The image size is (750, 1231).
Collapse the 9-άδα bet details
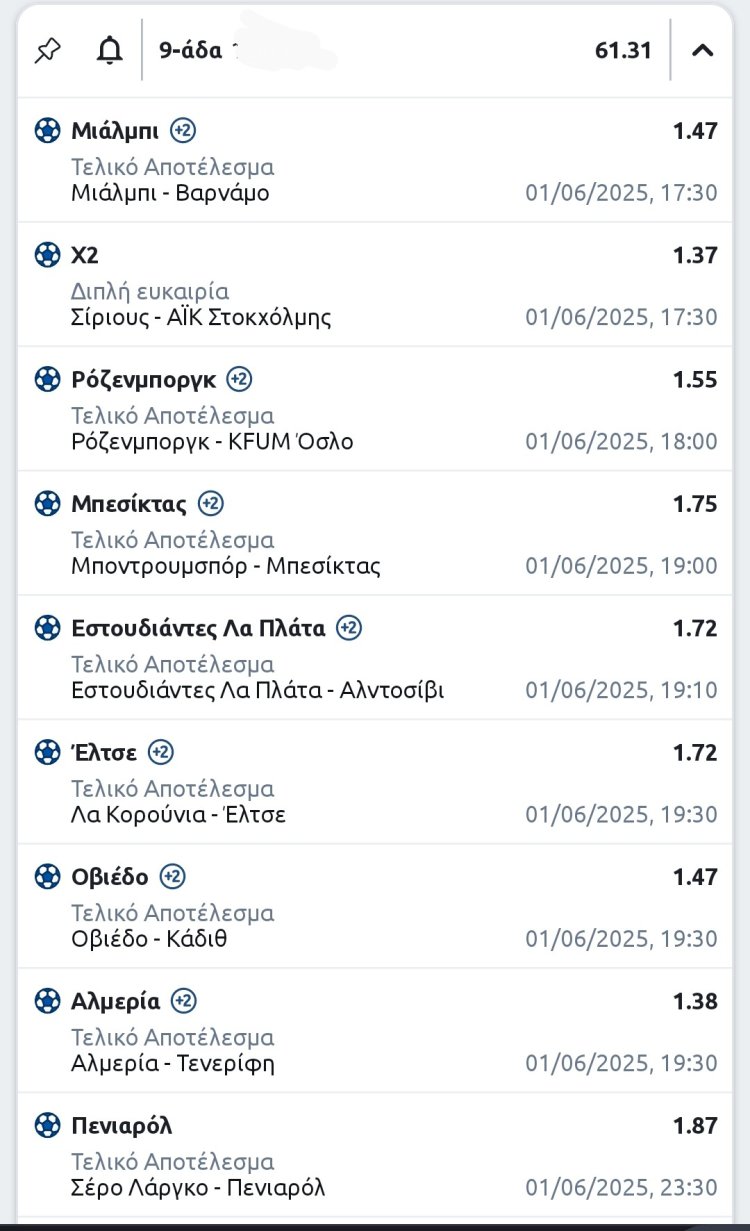point(703,50)
